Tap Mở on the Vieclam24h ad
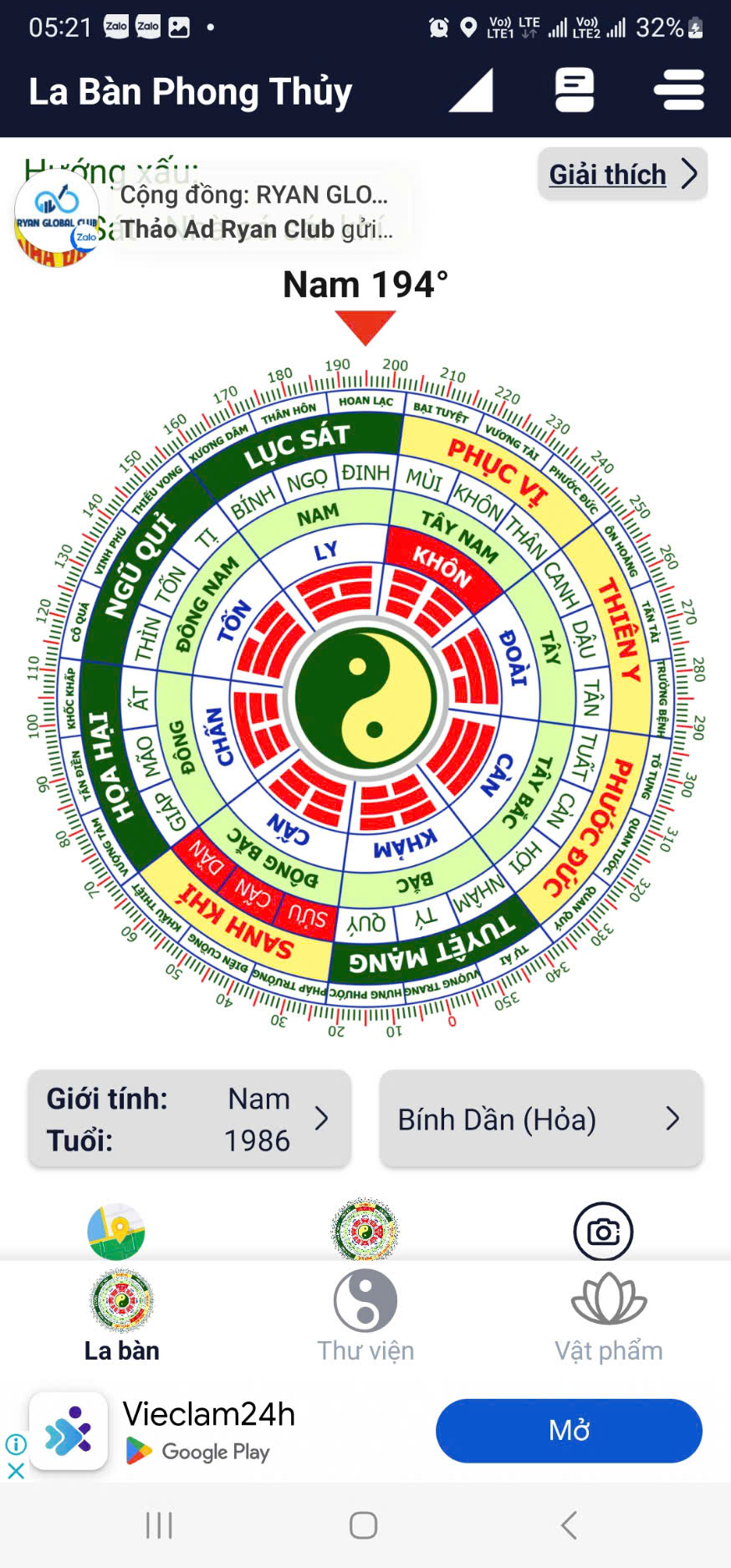 (x=569, y=1431)
